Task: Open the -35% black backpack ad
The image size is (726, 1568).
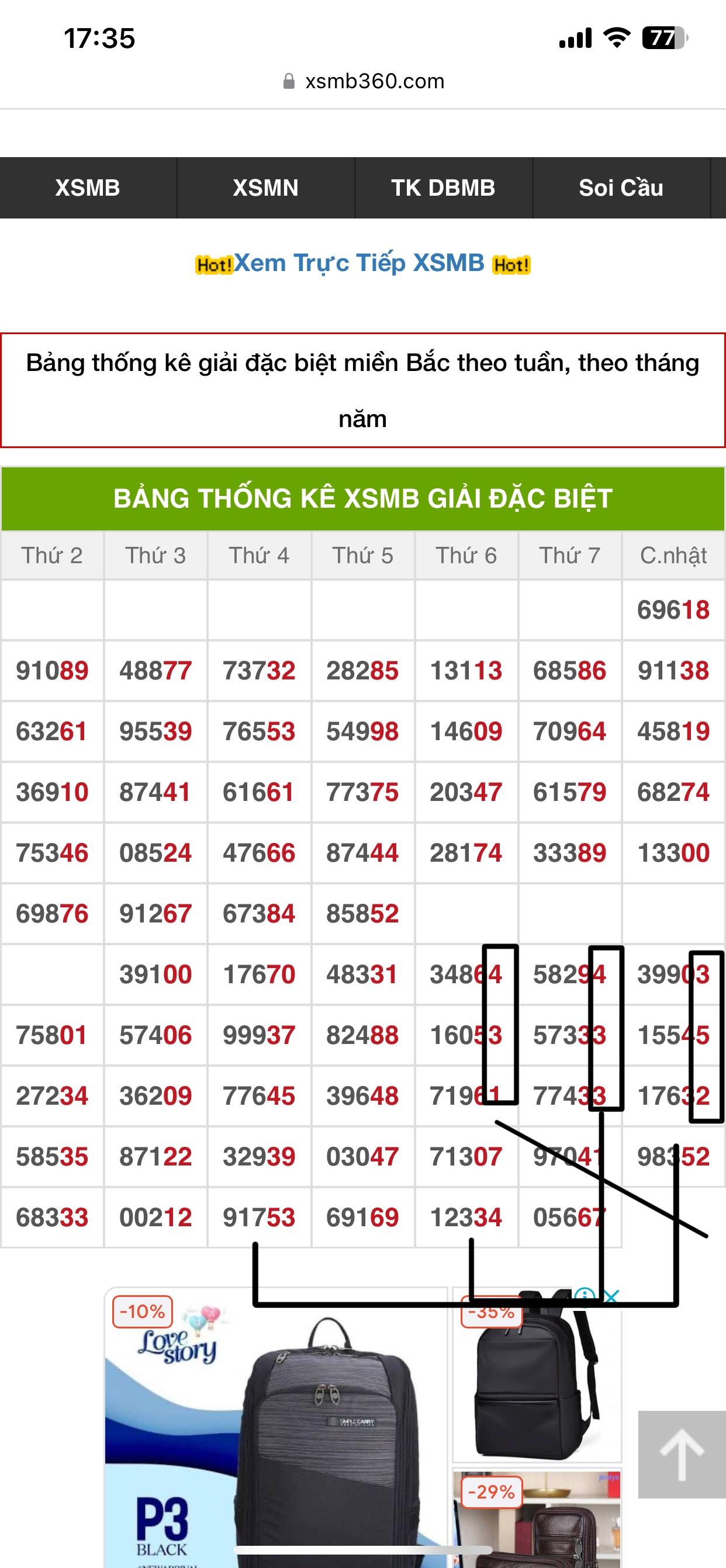Action: point(536,1382)
